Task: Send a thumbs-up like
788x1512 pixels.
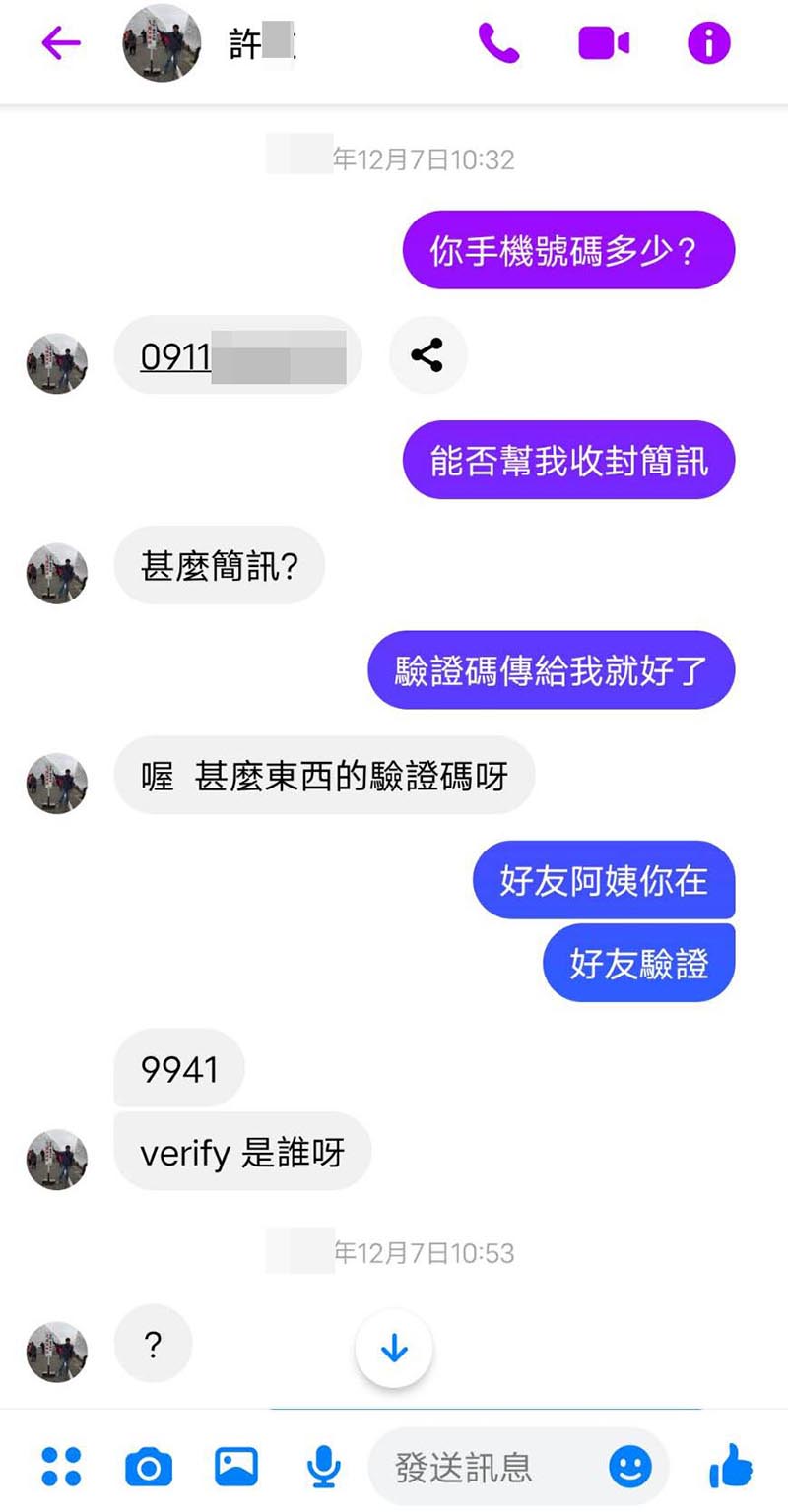Action: [730, 1467]
